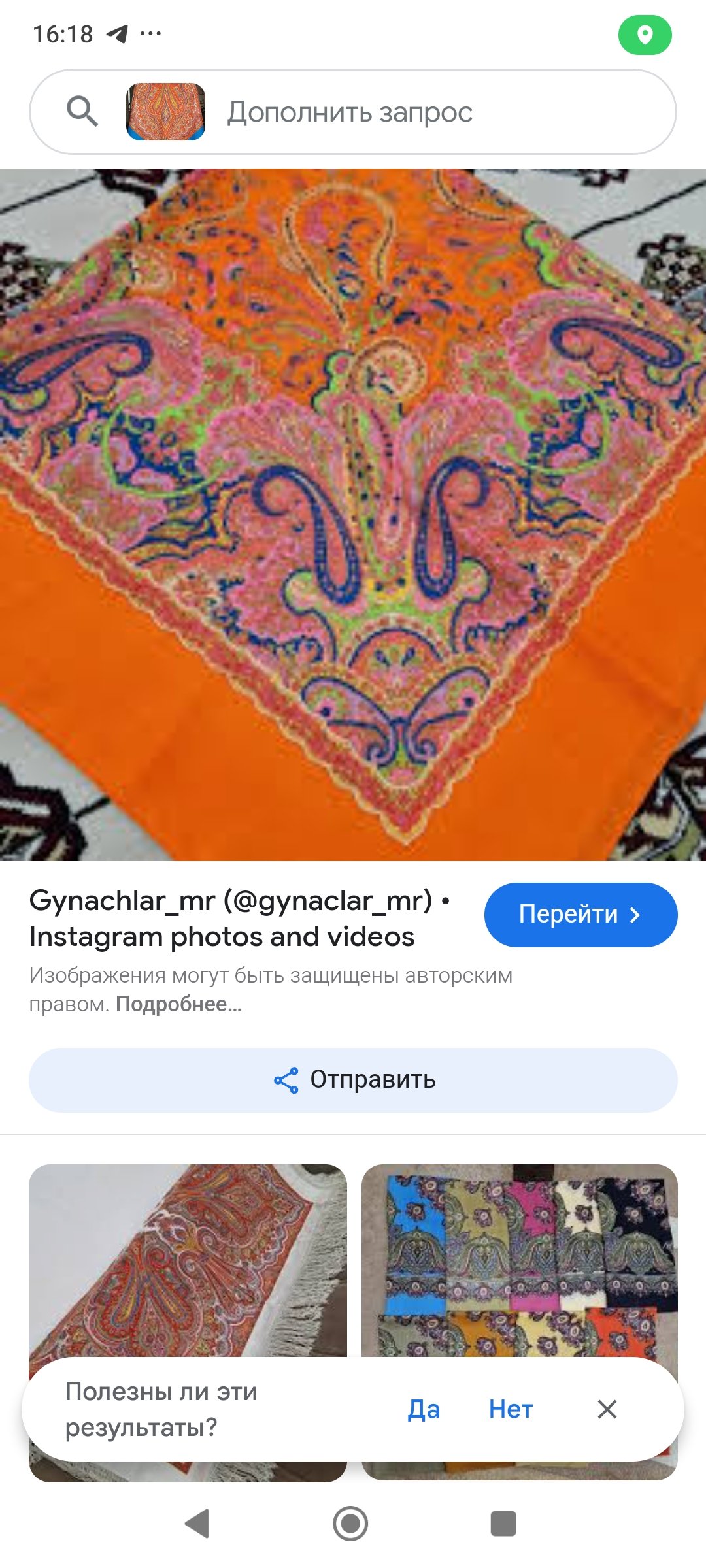Open recent apps from the navigation bar
The image size is (706, 1568).
(503, 1523)
